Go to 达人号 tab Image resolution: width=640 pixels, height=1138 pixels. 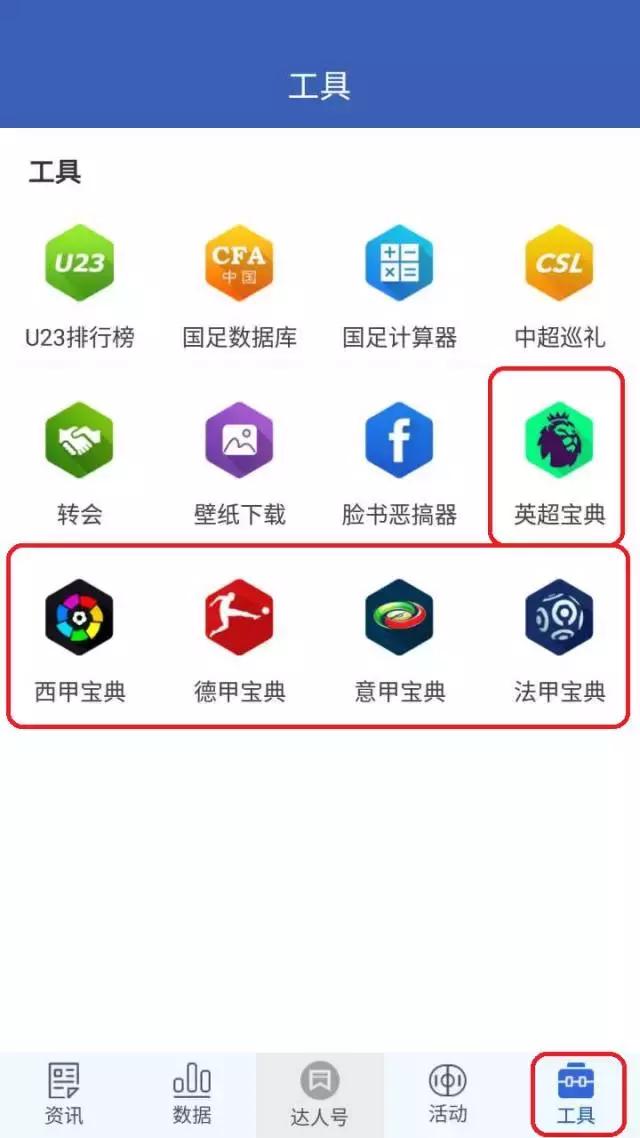point(320,1094)
